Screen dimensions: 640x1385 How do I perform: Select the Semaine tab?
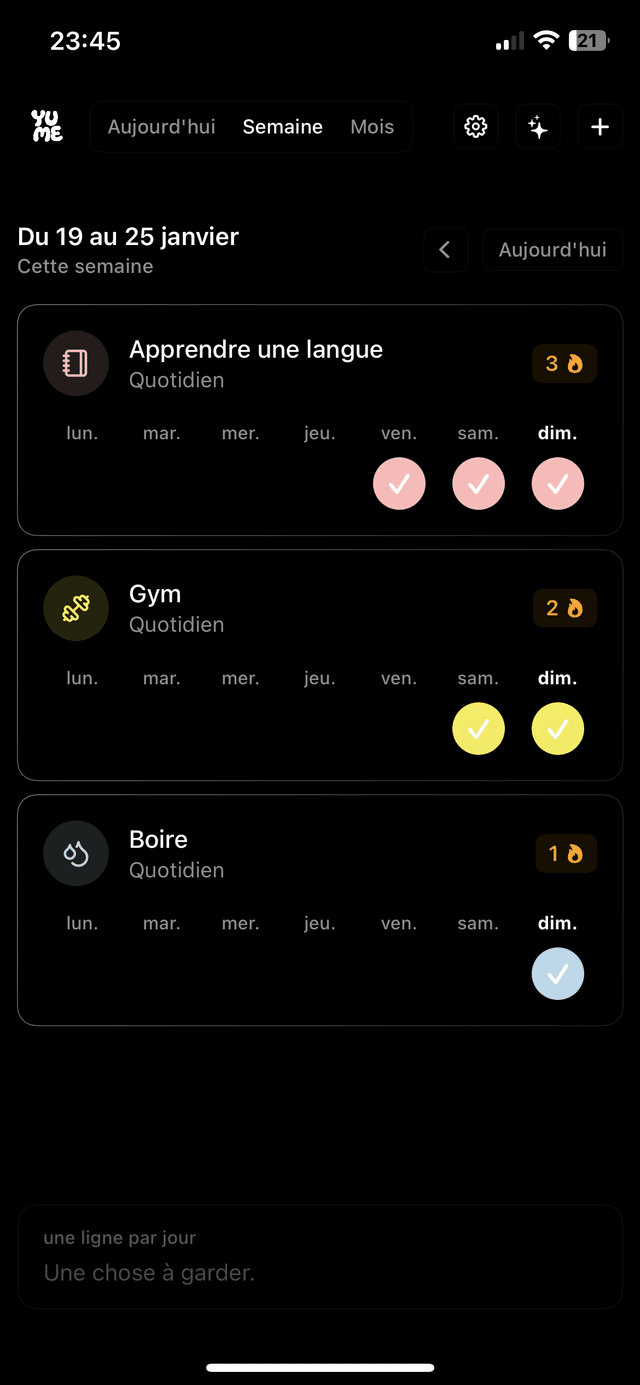click(283, 127)
